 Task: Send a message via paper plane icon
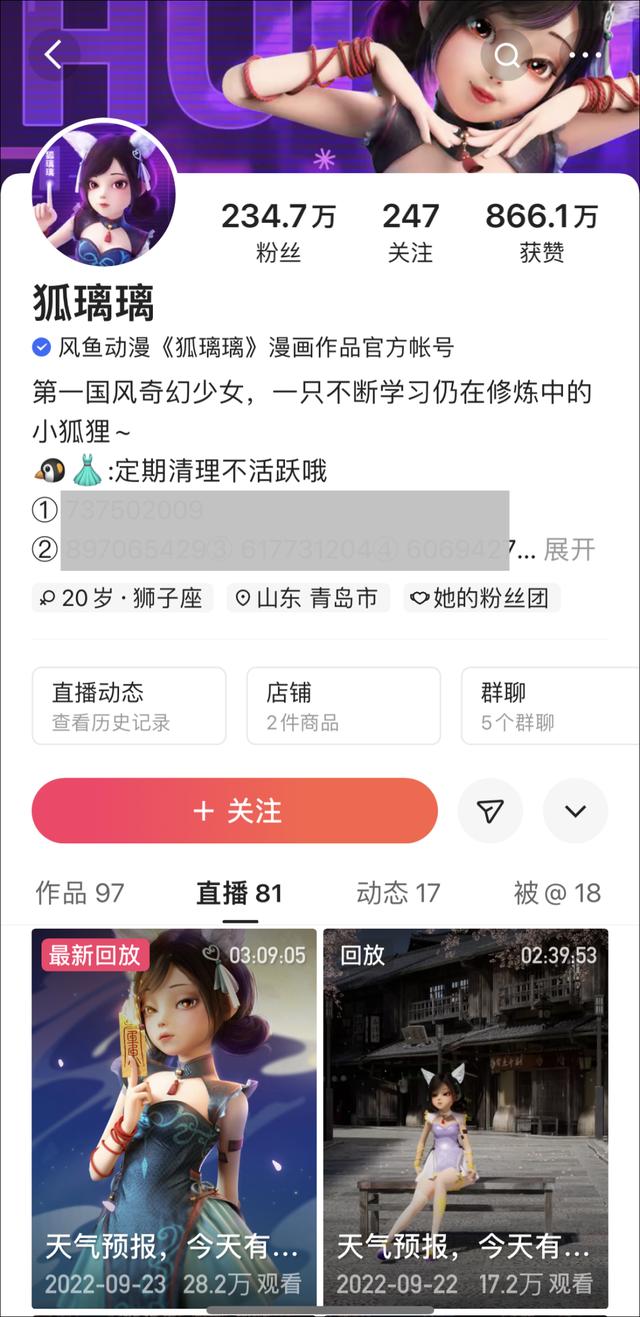(x=490, y=811)
